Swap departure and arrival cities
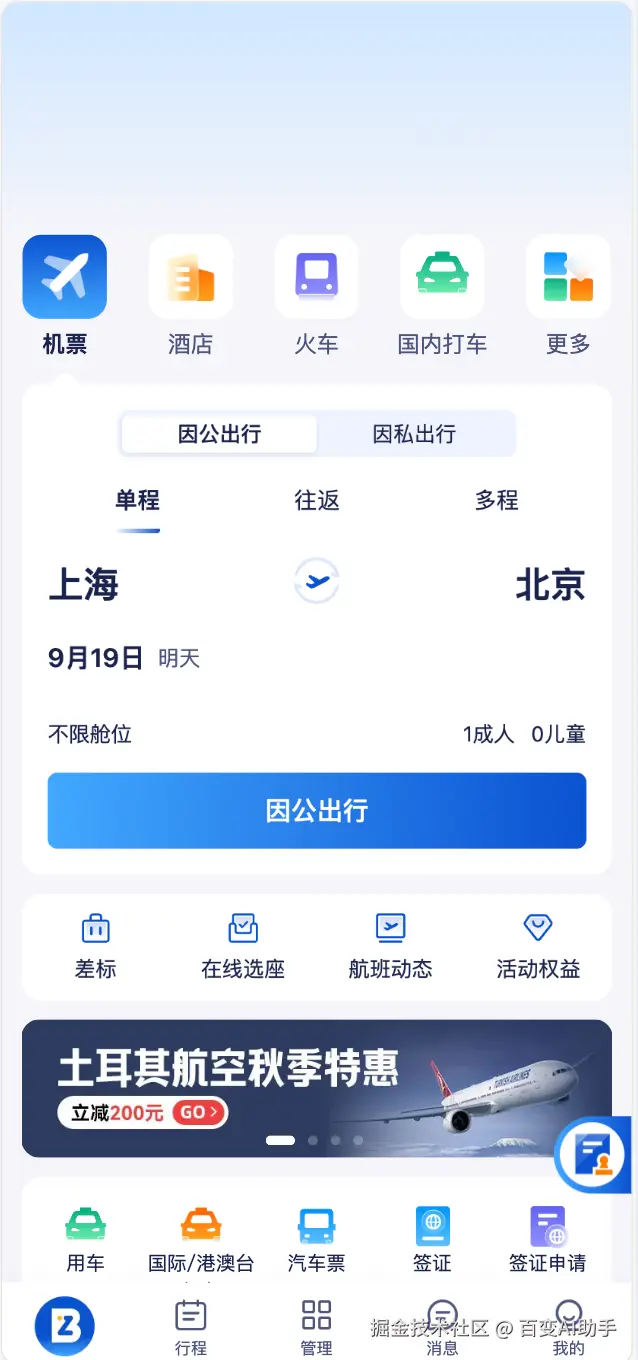 coord(317,581)
